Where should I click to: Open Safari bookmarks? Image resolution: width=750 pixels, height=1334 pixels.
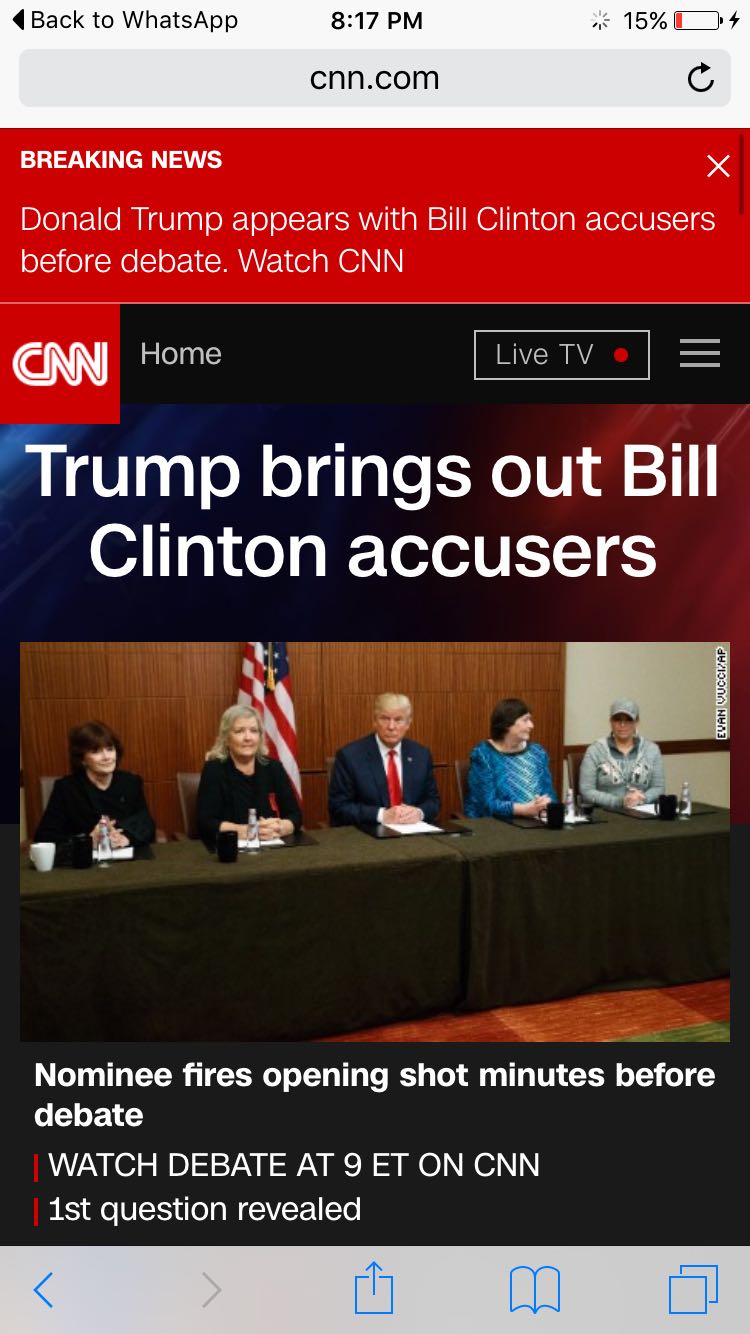tap(534, 1290)
